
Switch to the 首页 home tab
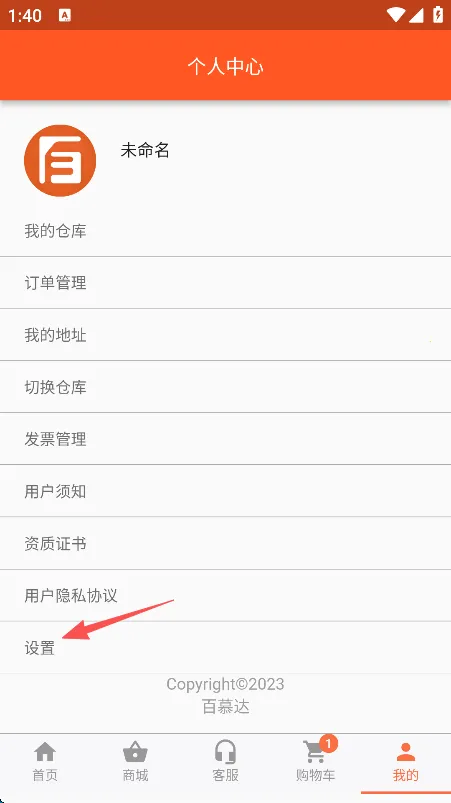(x=45, y=763)
